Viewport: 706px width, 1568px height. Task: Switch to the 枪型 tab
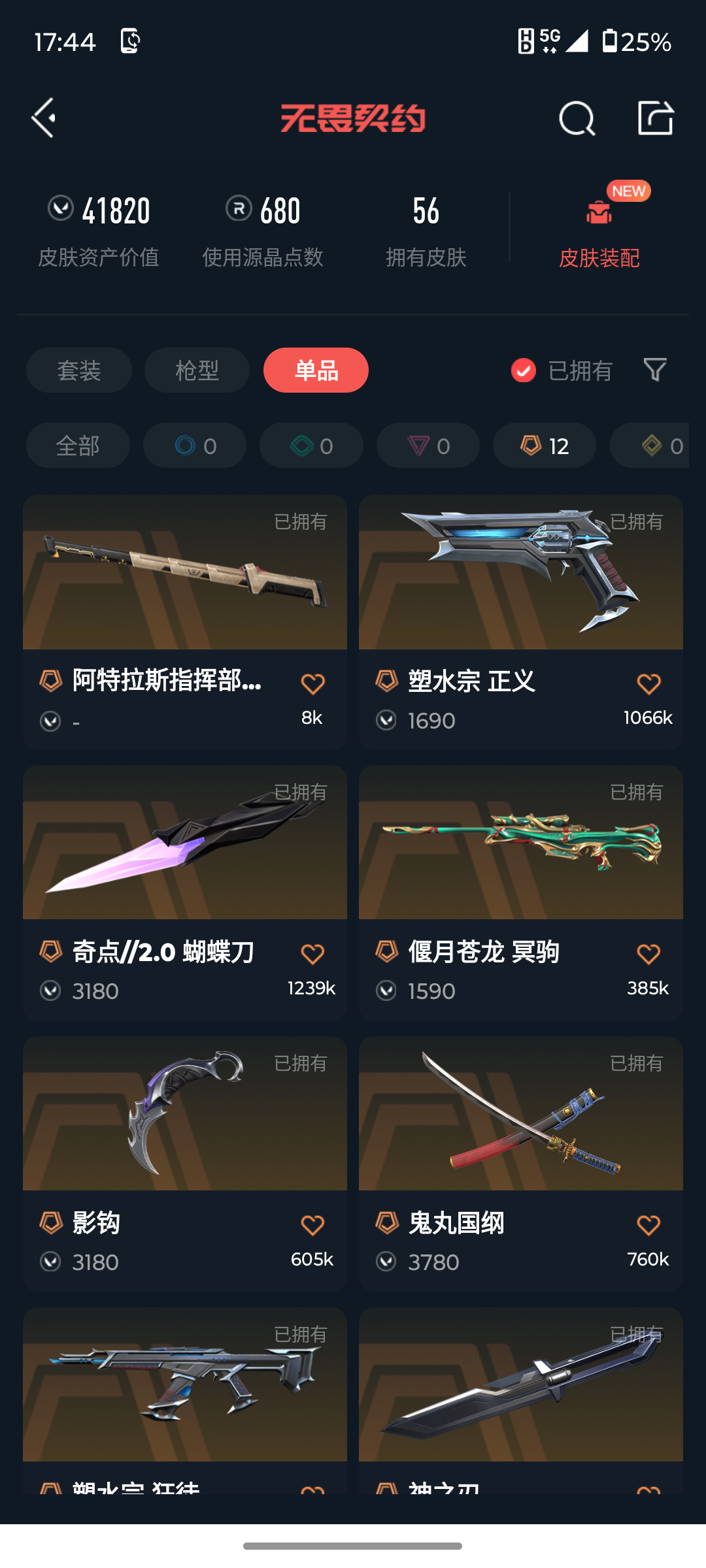click(197, 370)
